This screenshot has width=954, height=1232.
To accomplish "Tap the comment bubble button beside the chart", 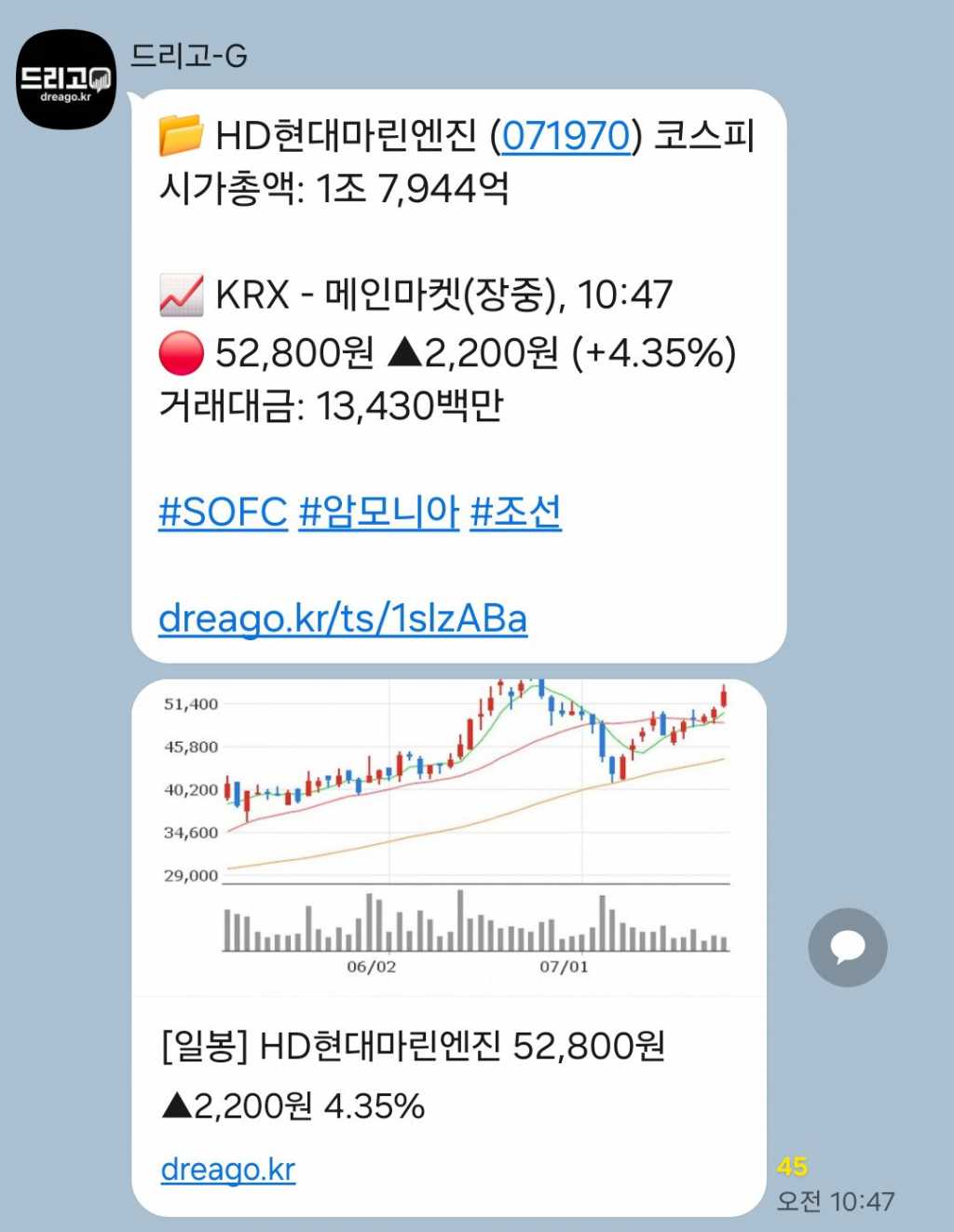I will pyautogui.click(x=847, y=948).
